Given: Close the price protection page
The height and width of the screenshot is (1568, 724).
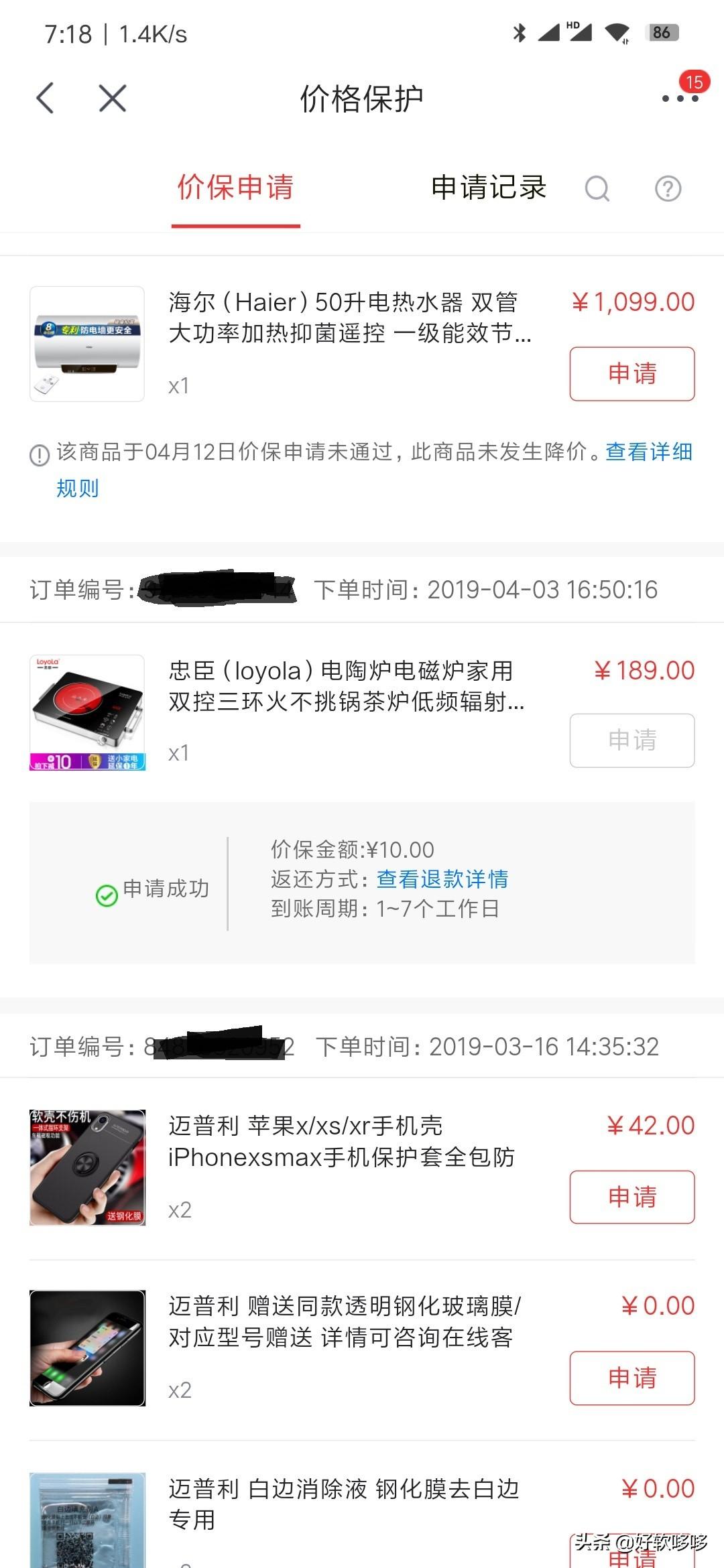Looking at the screenshot, I should (113, 99).
